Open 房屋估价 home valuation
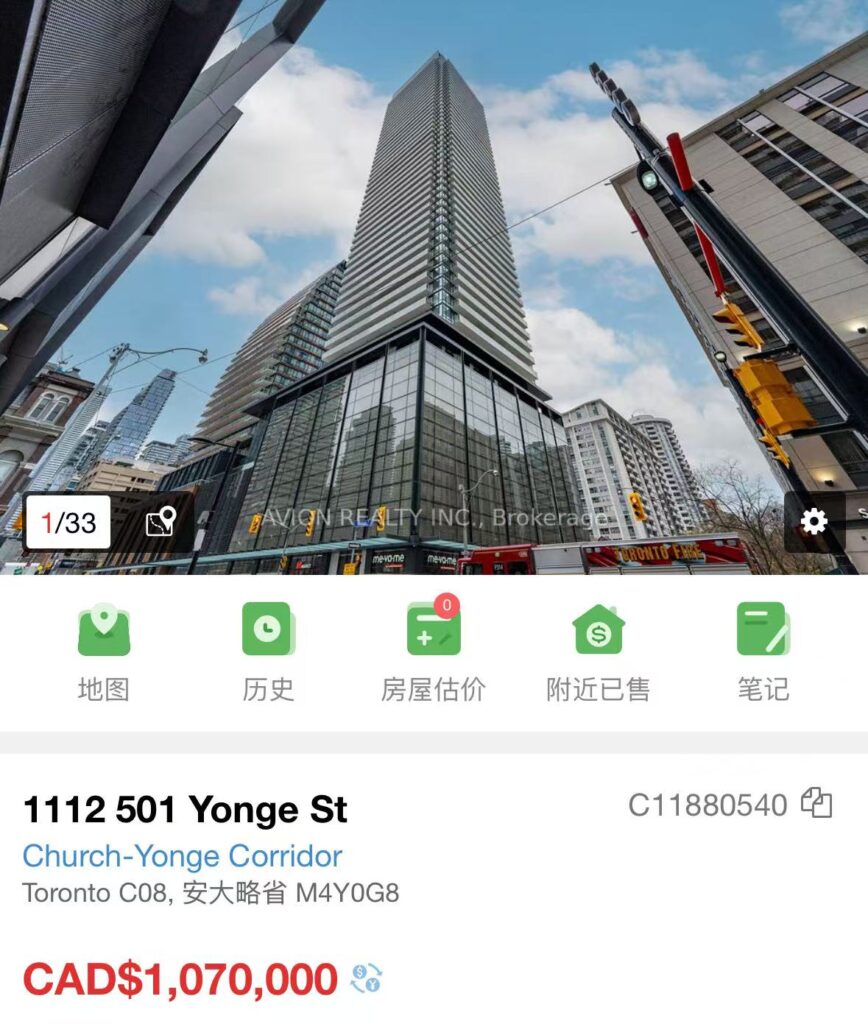 pyautogui.click(x=433, y=650)
